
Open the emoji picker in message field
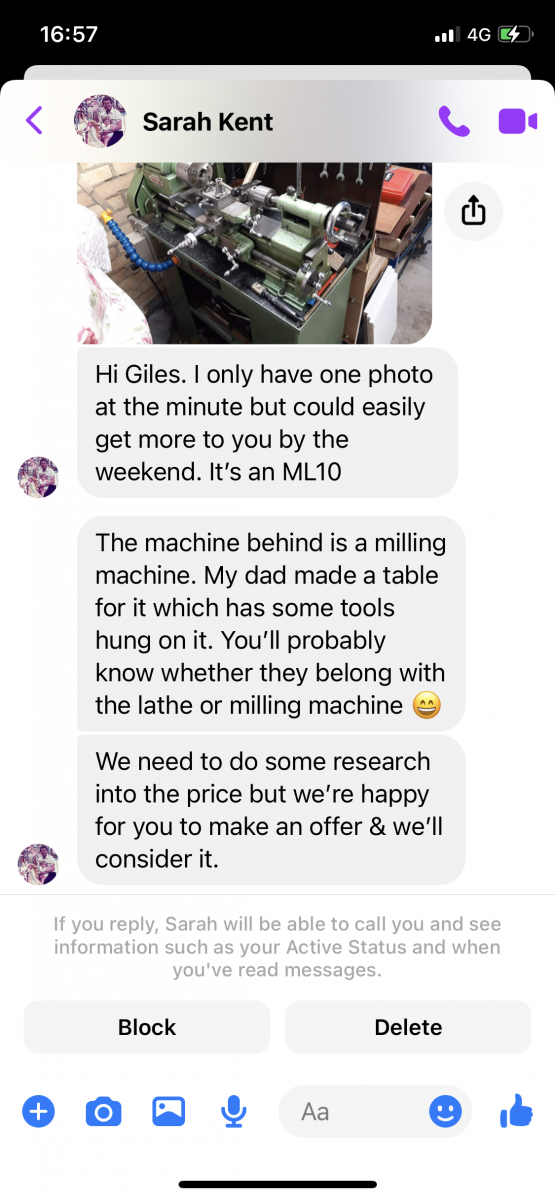pyautogui.click(x=446, y=1111)
